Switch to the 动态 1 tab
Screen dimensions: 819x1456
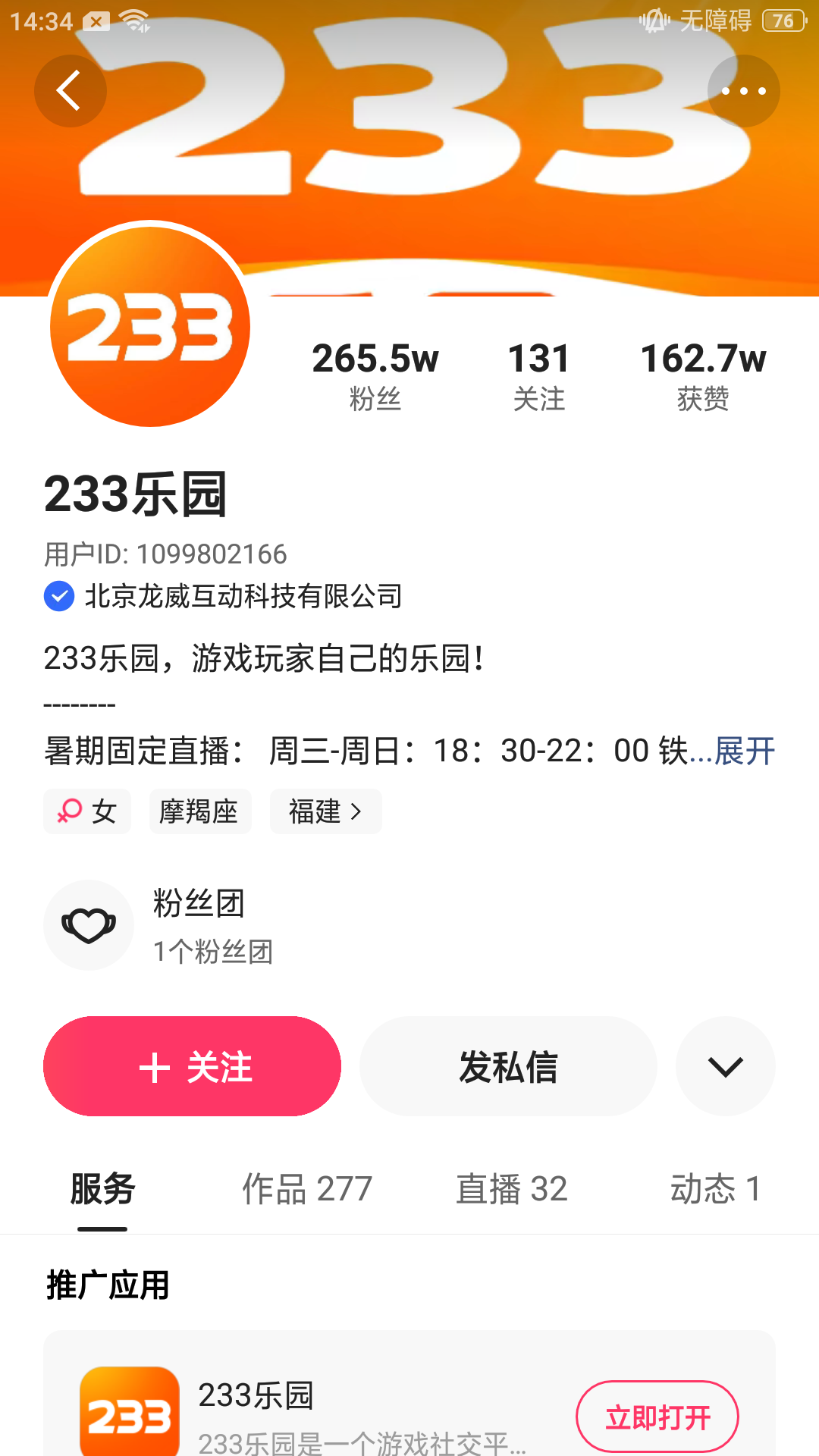(716, 1189)
